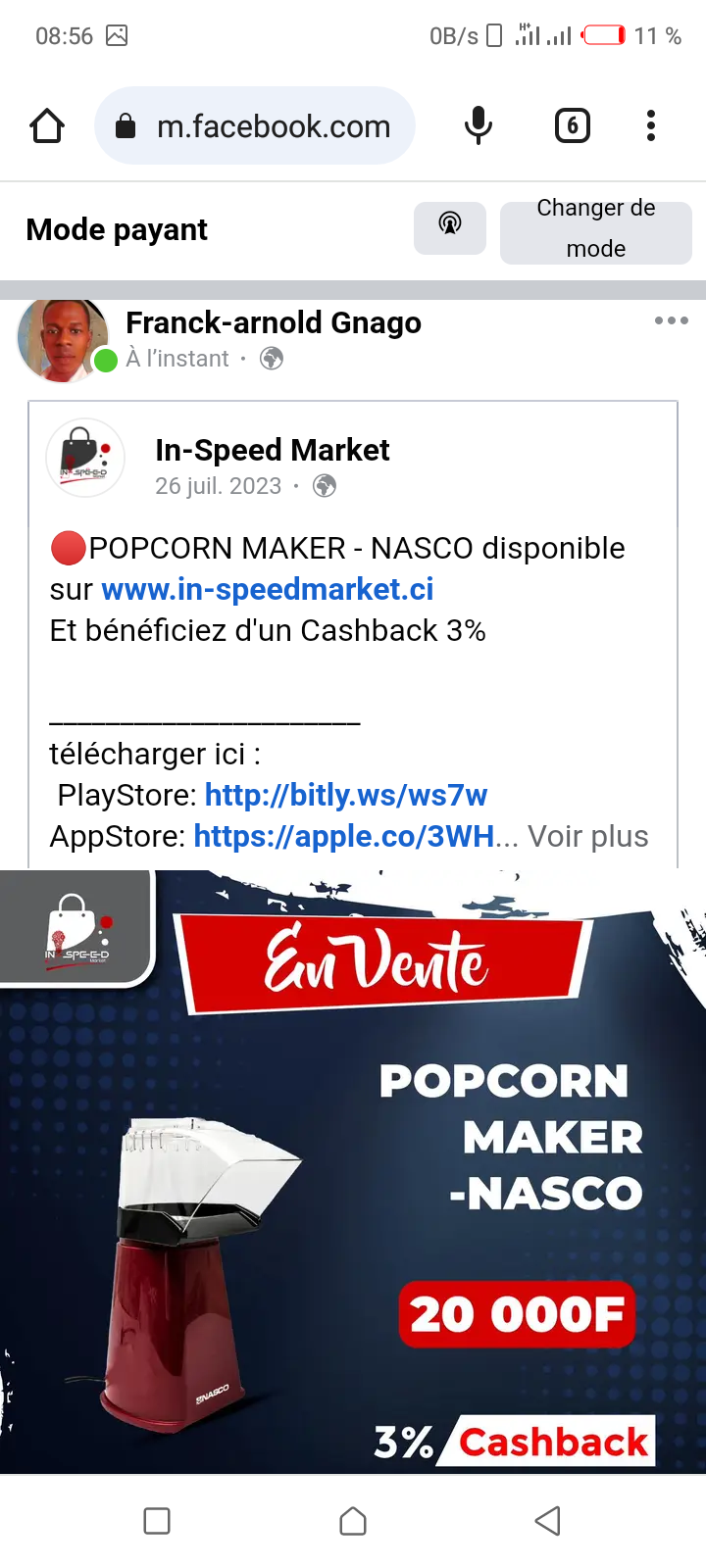Show recent apps via the square button
706x1568 pixels.
pyautogui.click(x=157, y=1521)
